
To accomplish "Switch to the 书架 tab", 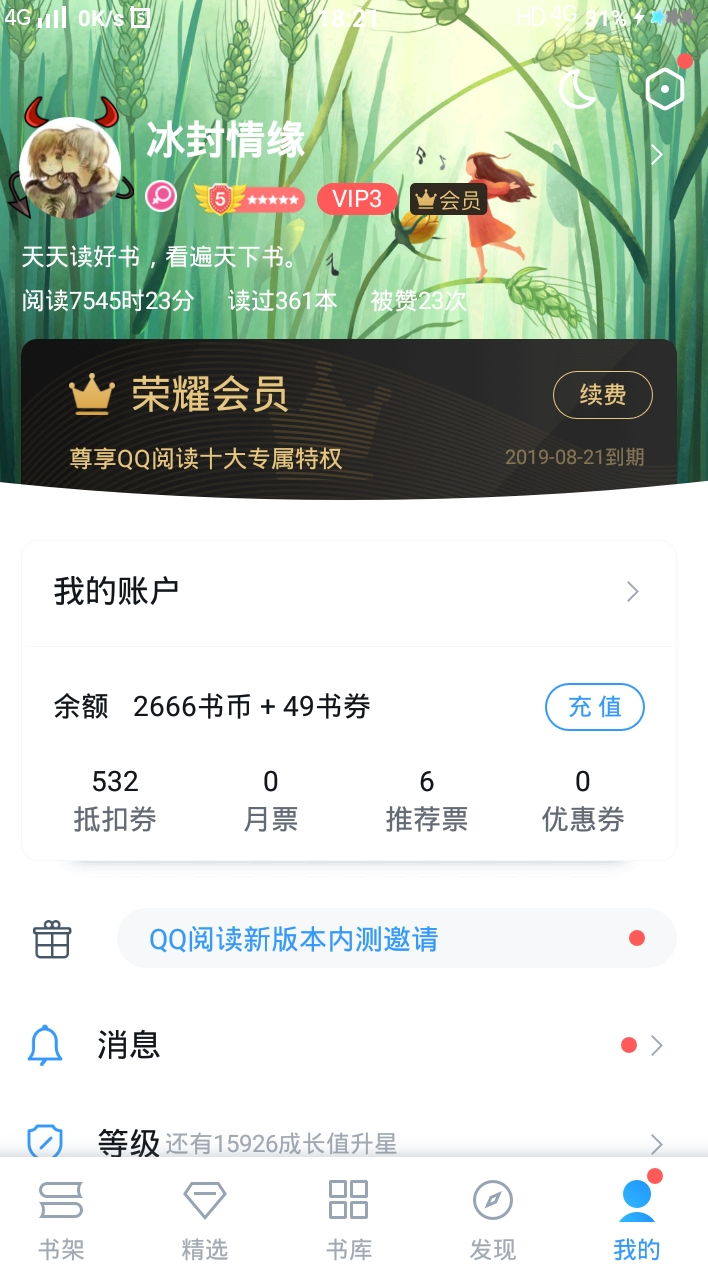I will coord(61,1218).
